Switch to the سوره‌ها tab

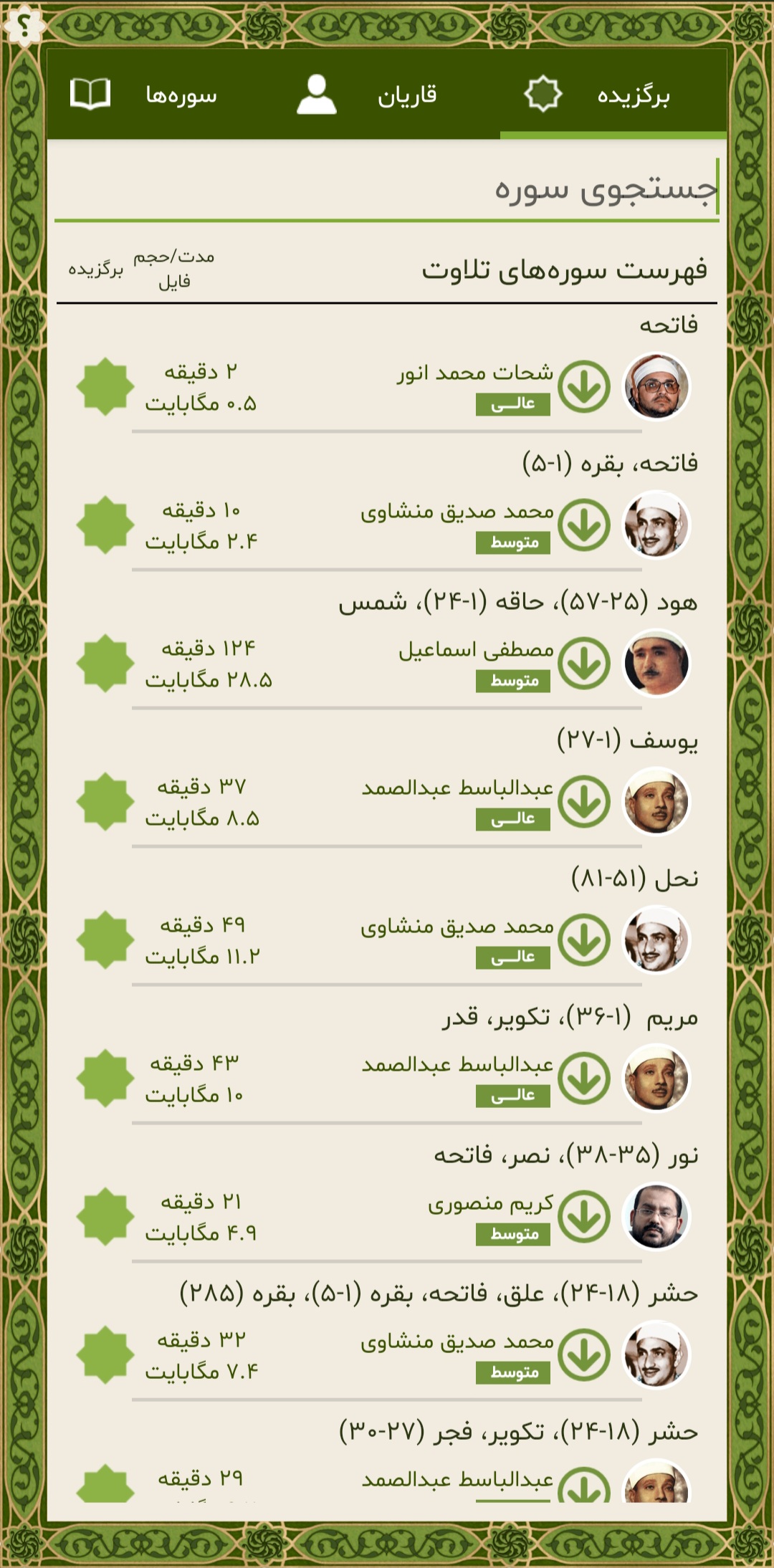[143, 95]
